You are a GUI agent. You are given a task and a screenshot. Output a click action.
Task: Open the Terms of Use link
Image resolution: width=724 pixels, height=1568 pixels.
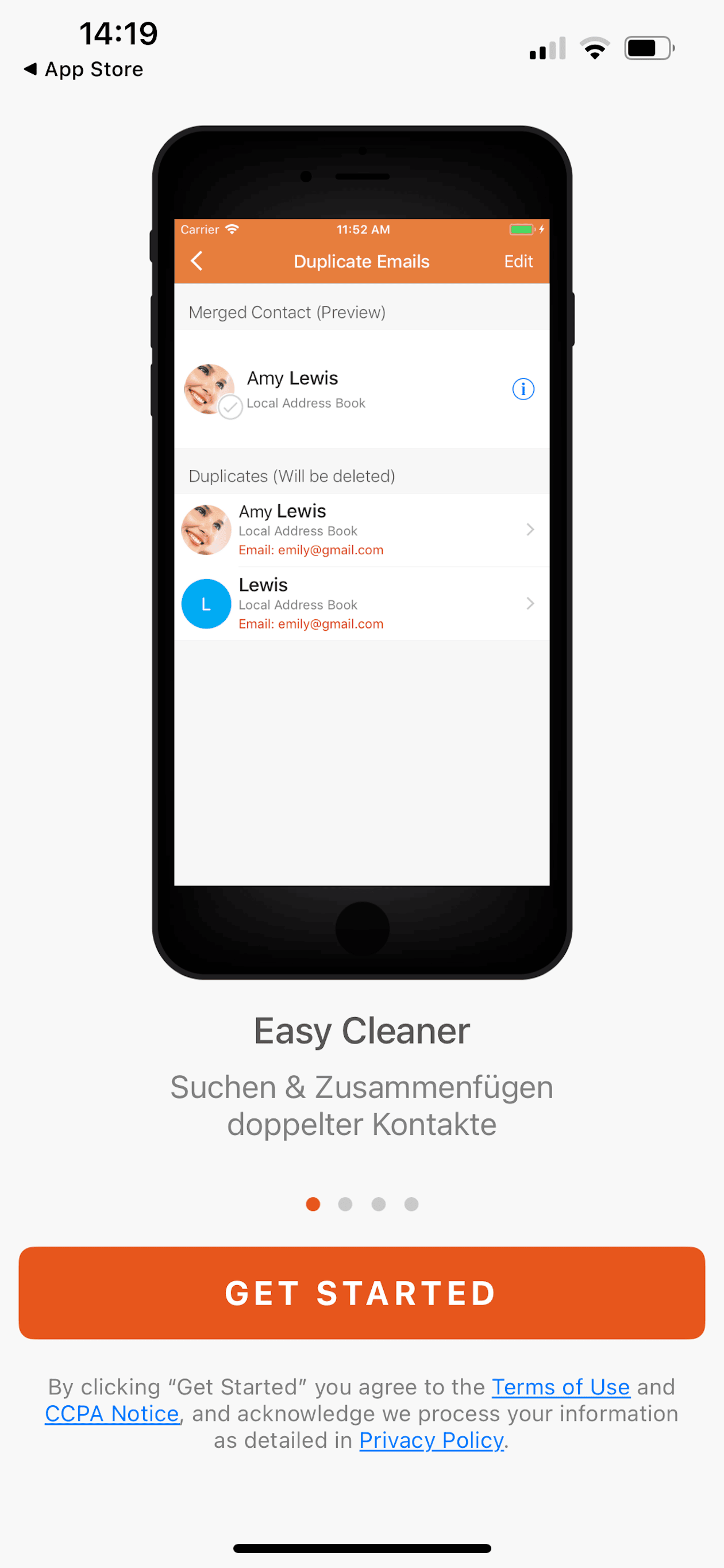coord(560,1387)
